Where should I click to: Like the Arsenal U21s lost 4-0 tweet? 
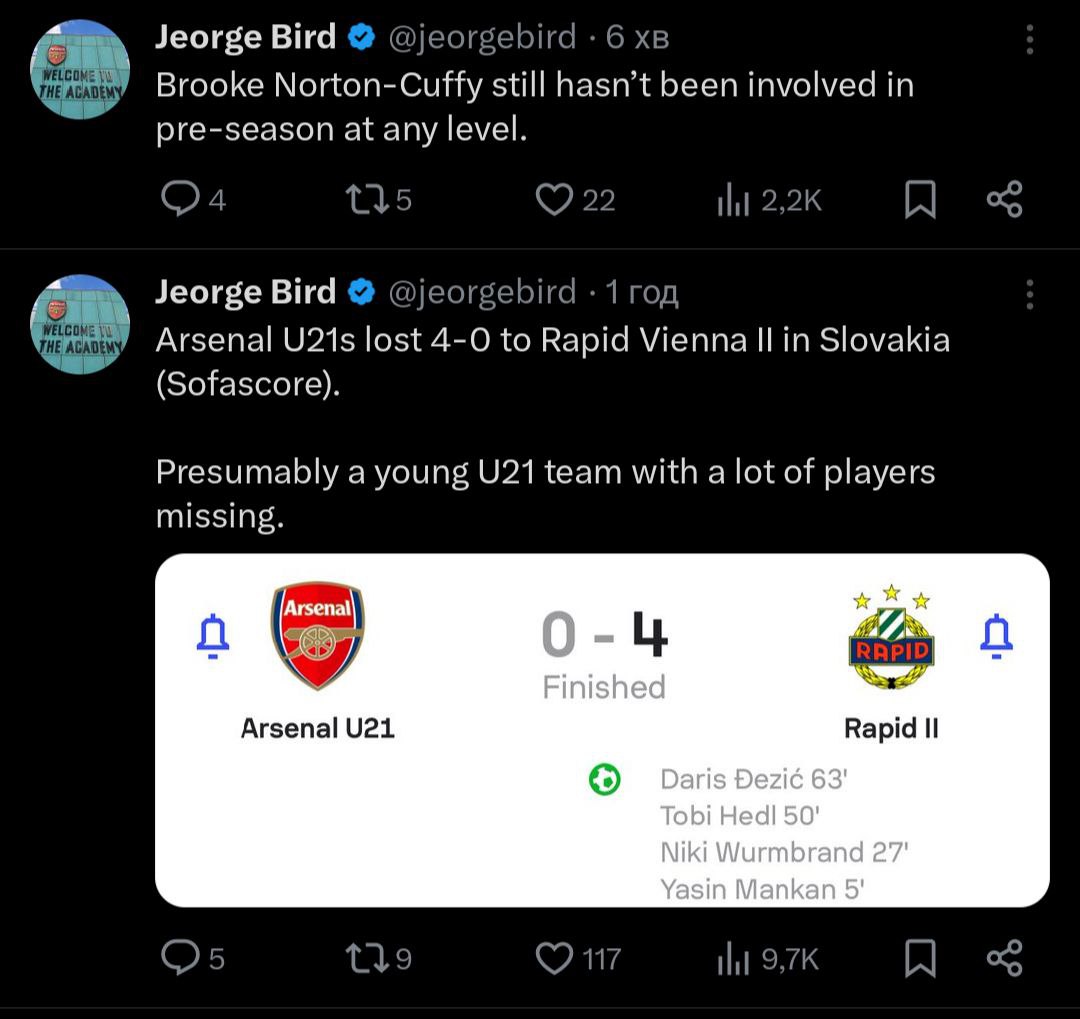[x=553, y=959]
